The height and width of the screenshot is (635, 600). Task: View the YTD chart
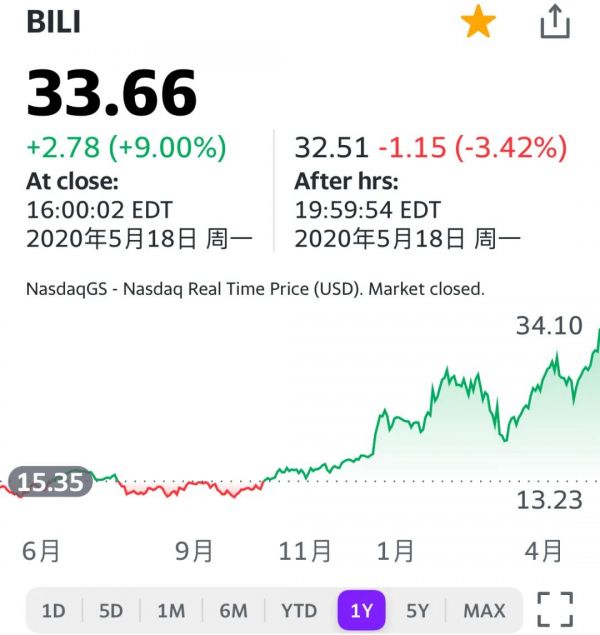pyautogui.click(x=298, y=610)
